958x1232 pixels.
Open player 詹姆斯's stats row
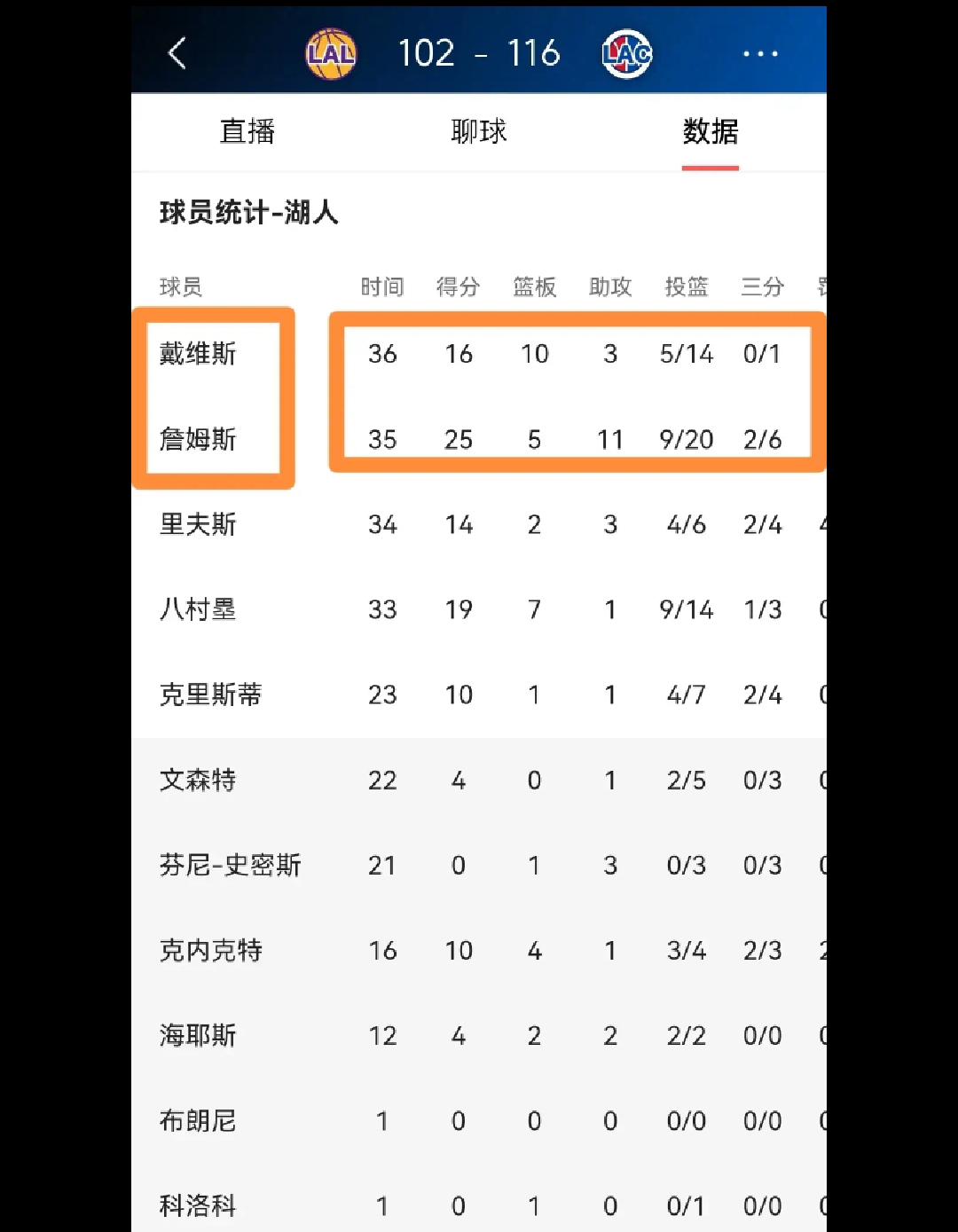[x=197, y=439]
